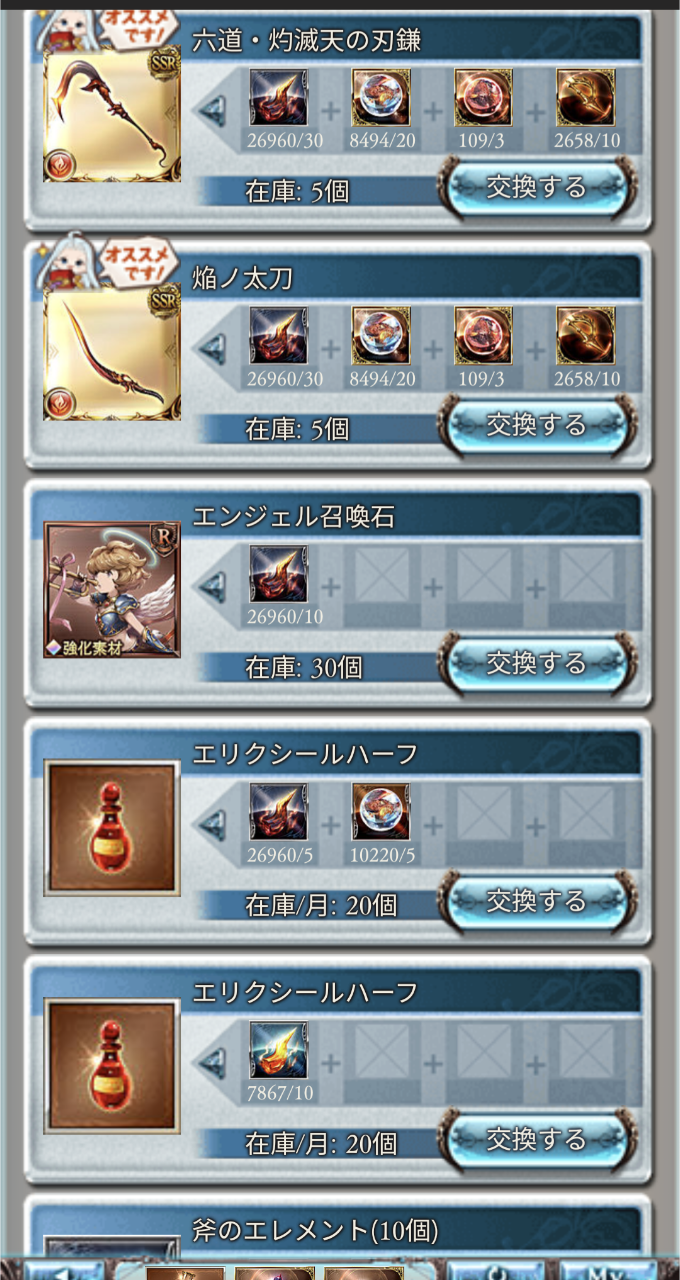Image resolution: width=680 pixels, height=1280 pixels.
Task: Tap the 109/3 material icon under 六道・灼滅天の刃鎌
Action: [x=483, y=97]
